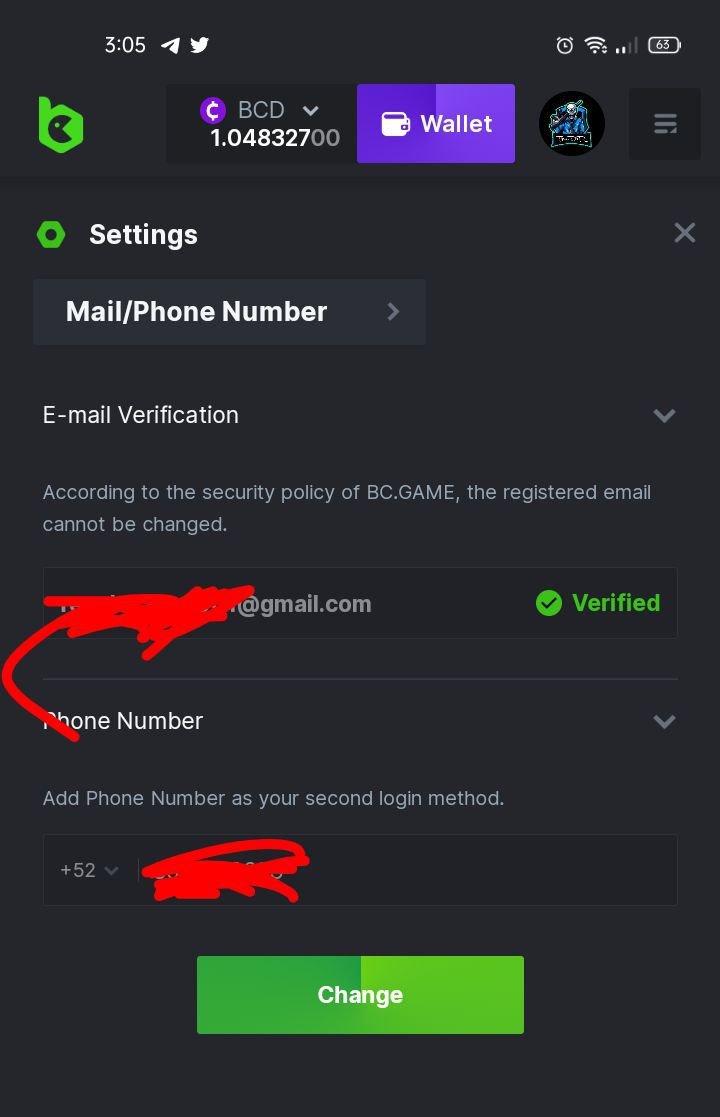The image size is (720, 1117).
Task: Collapse the E-mail Verification section
Action: coord(664,415)
